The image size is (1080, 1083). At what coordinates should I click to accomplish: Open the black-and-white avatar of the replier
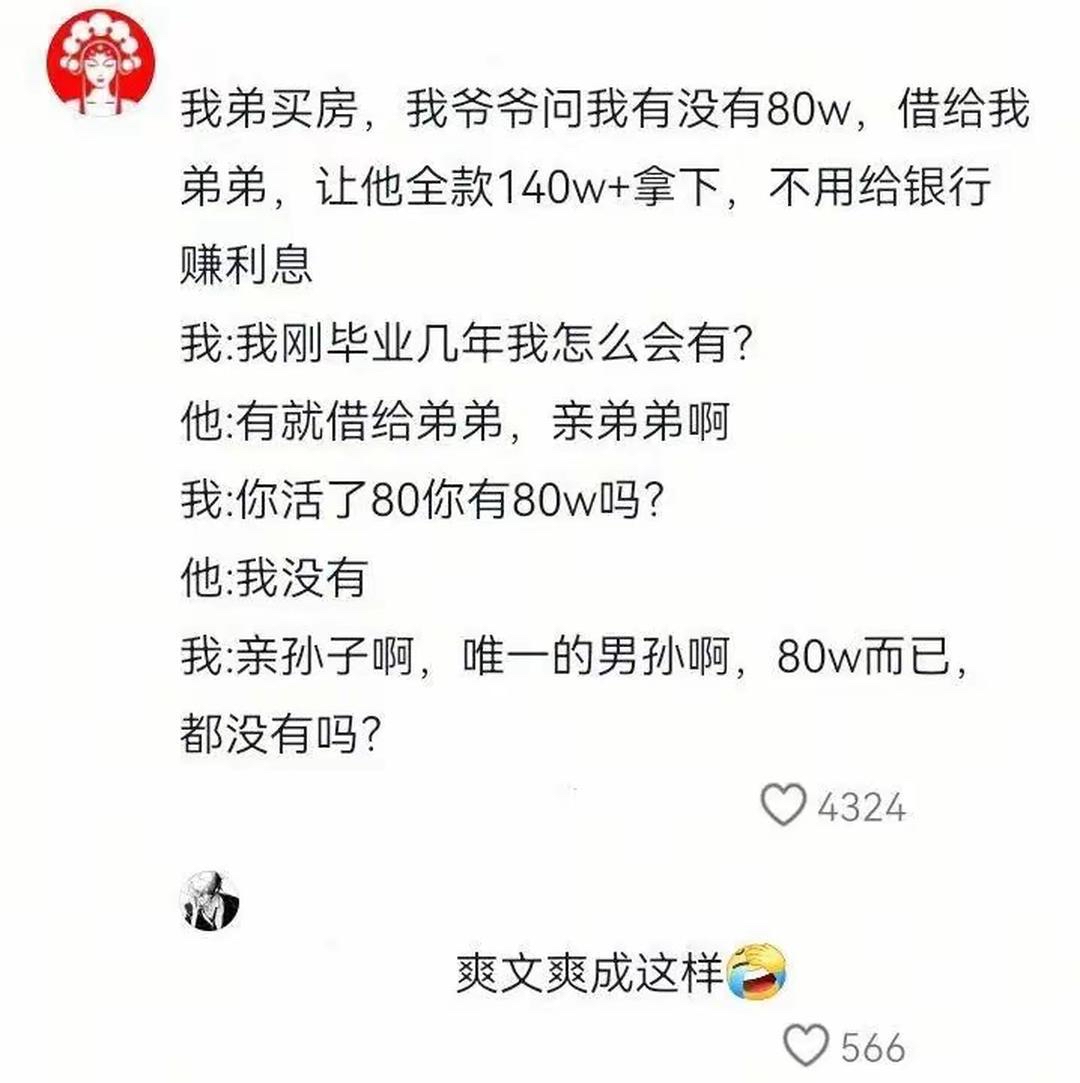point(209,901)
